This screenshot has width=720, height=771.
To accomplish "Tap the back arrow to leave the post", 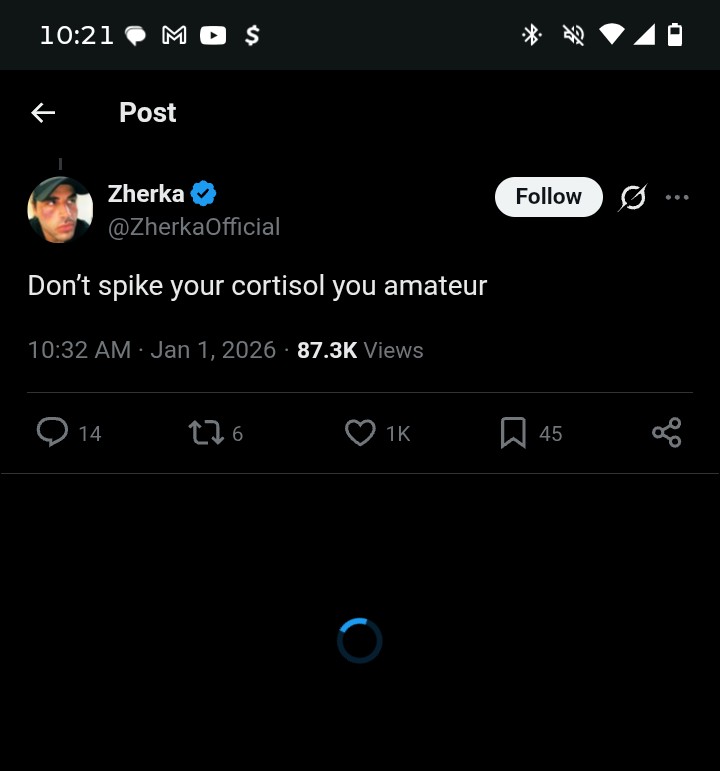I will pyautogui.click(x=42, y=112).
